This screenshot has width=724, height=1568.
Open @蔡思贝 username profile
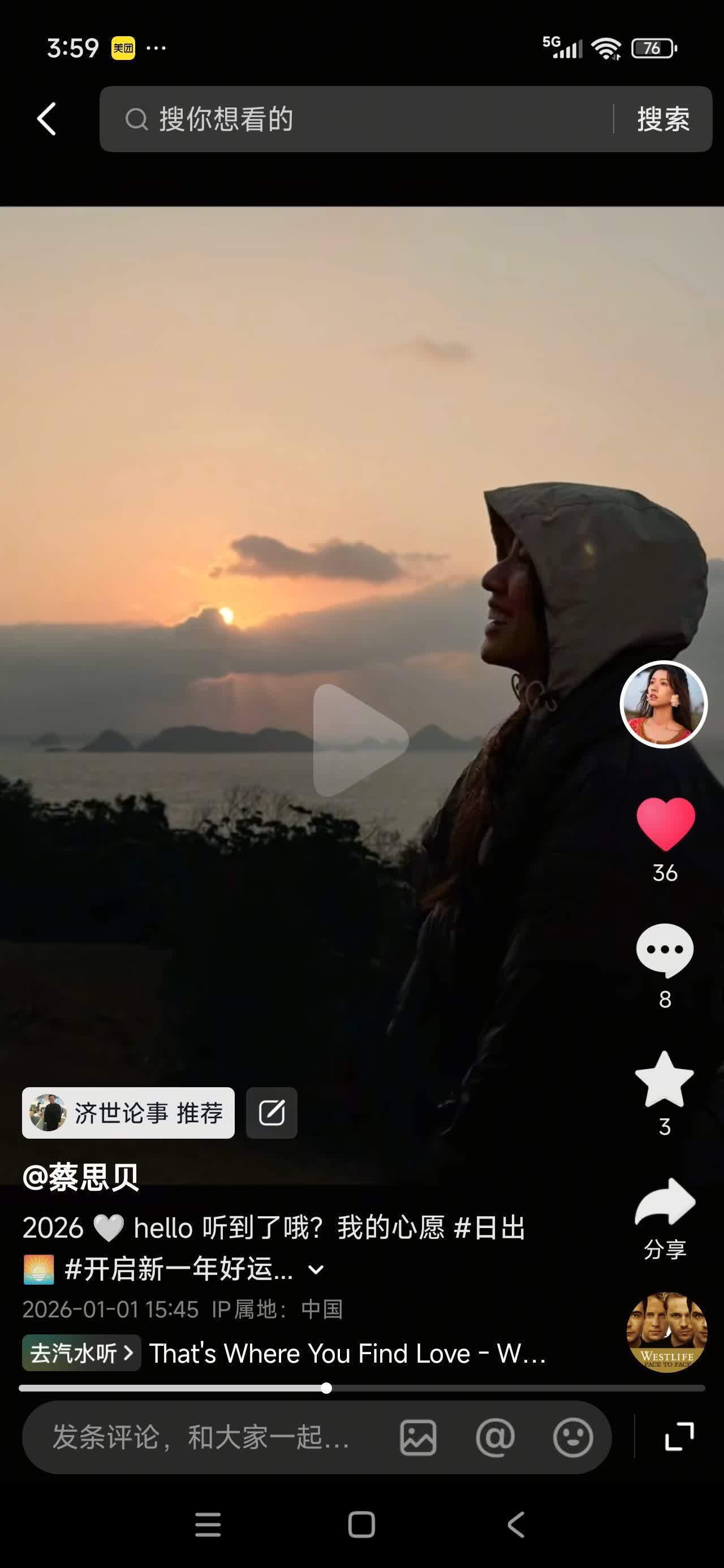point(81,1177)
